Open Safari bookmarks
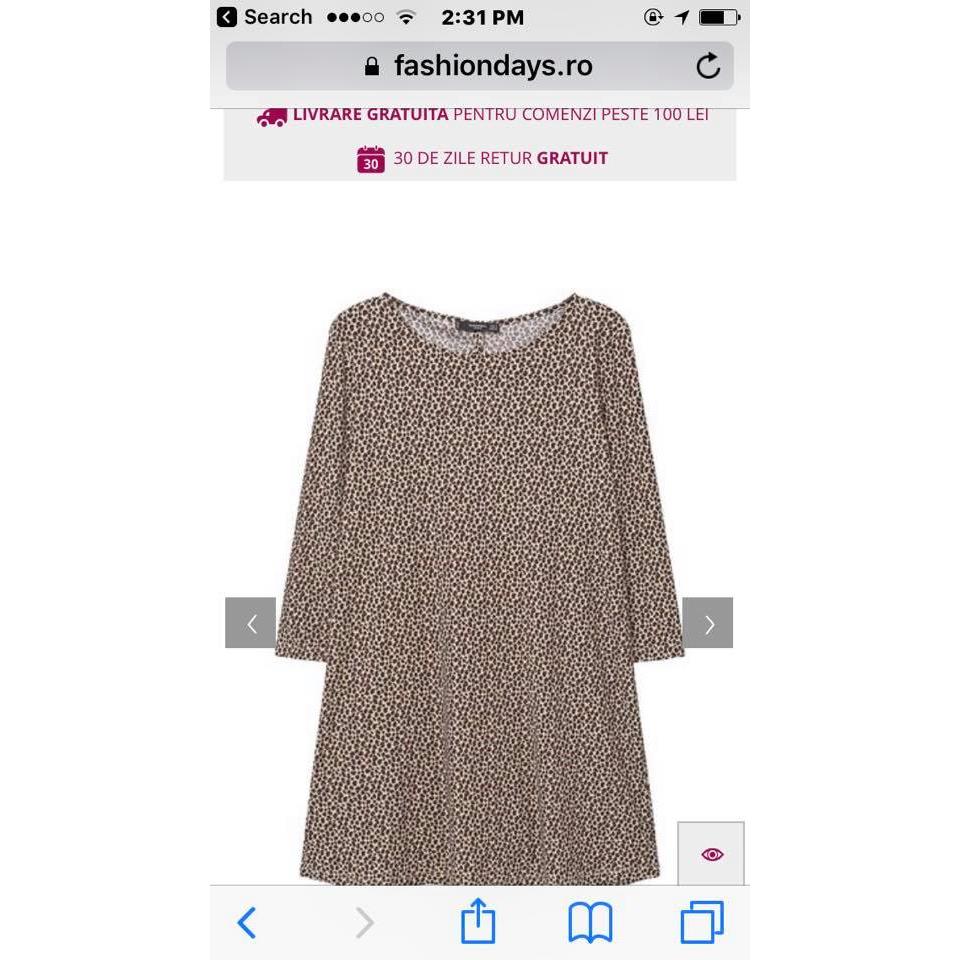This screenshot has height=960, width=960. click(590, 922)
